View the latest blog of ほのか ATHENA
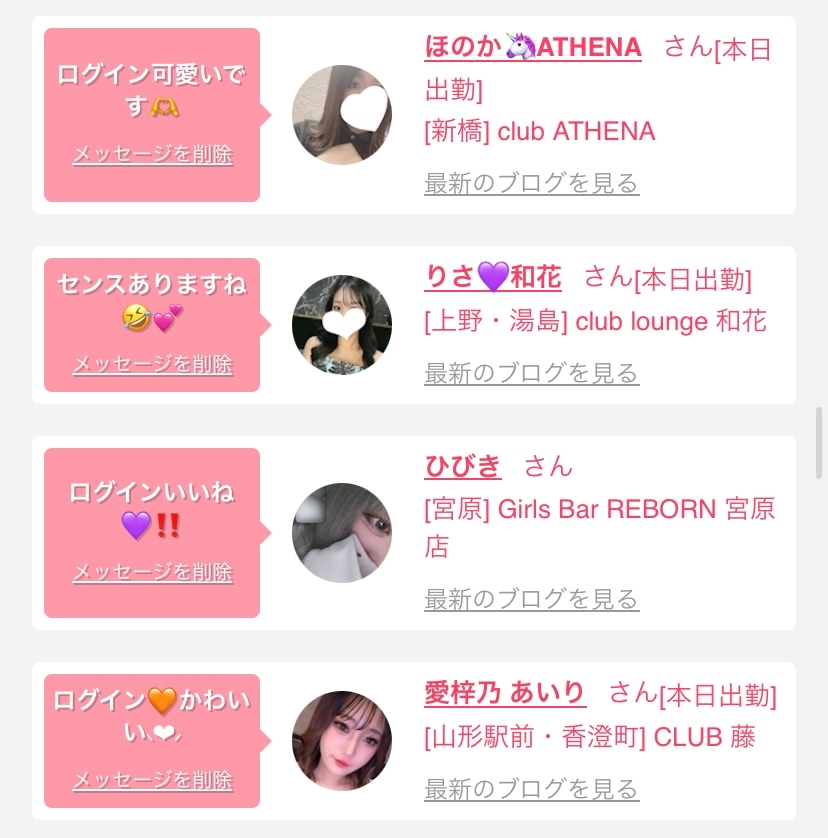Viewport: 828px width, 838px height. pos(532,183)
